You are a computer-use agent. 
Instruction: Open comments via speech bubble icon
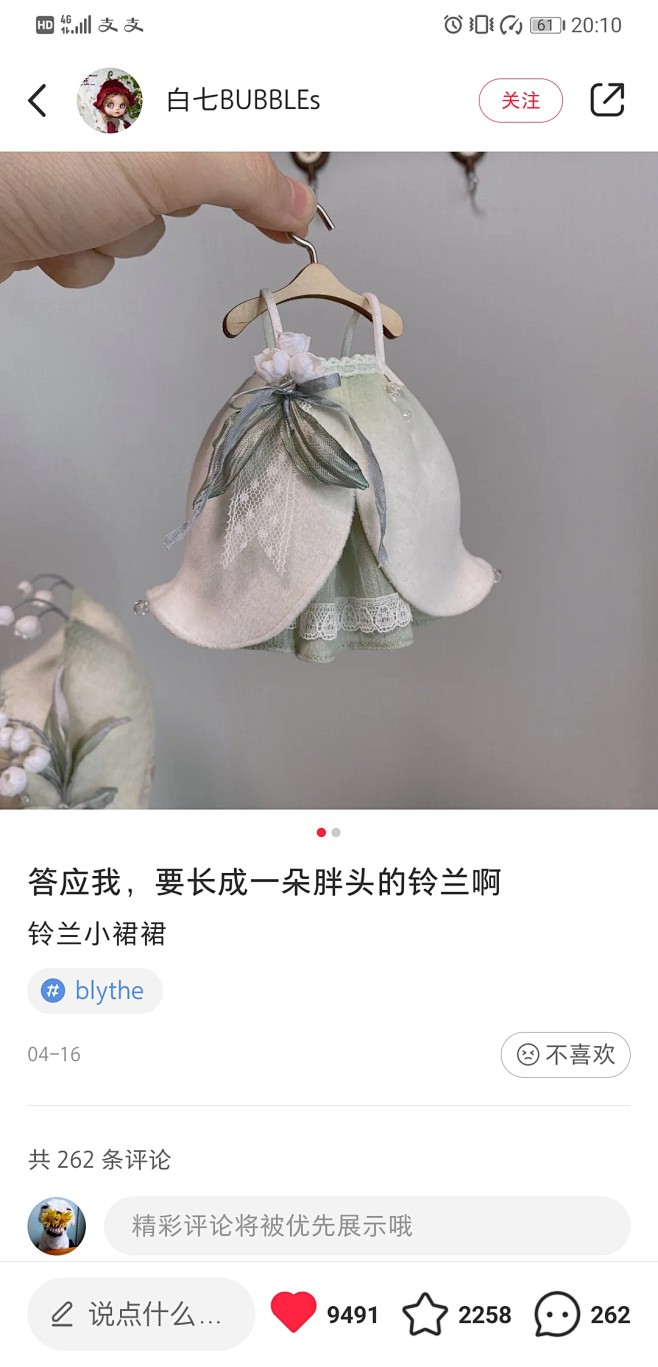(x=557, y=1314)
